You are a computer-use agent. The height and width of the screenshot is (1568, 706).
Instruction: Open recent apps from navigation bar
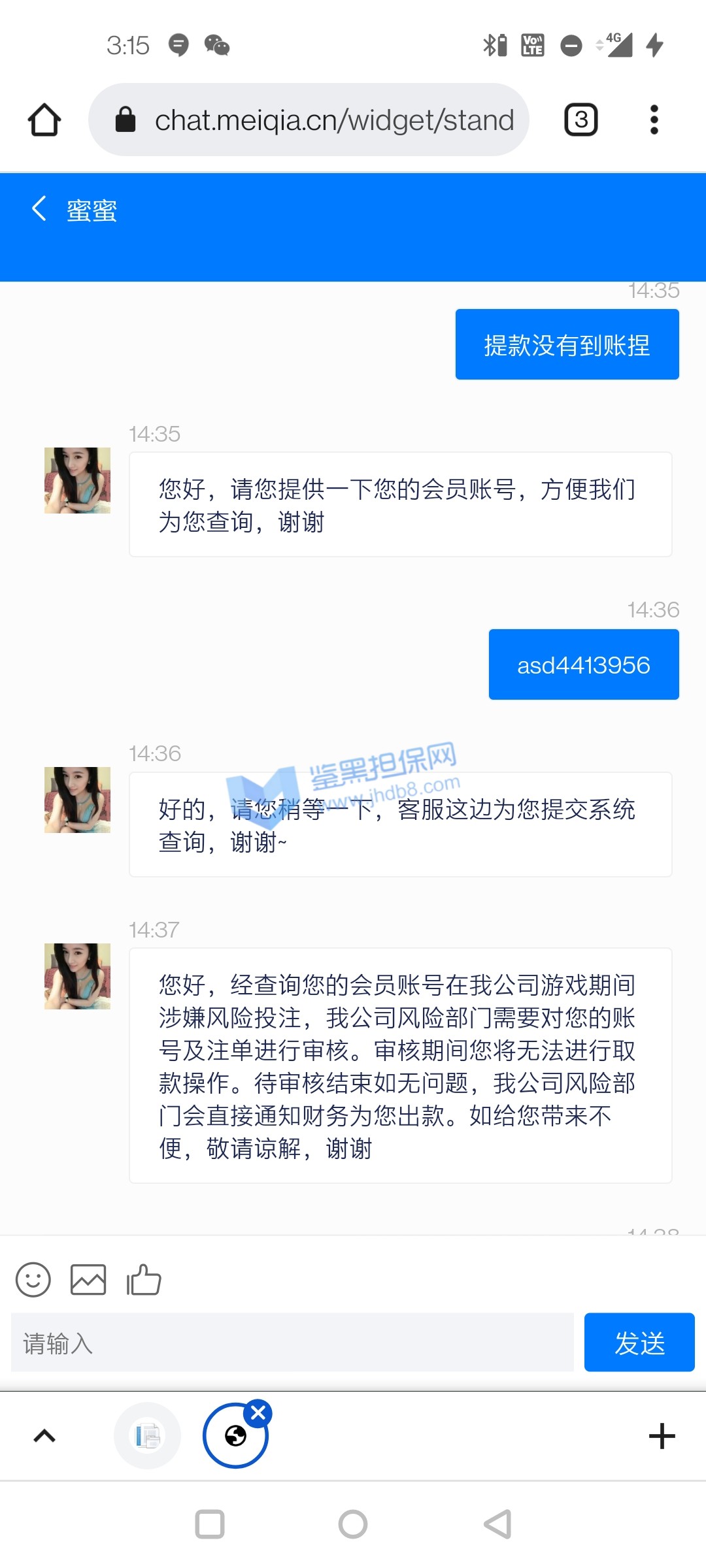[210, 1525]
